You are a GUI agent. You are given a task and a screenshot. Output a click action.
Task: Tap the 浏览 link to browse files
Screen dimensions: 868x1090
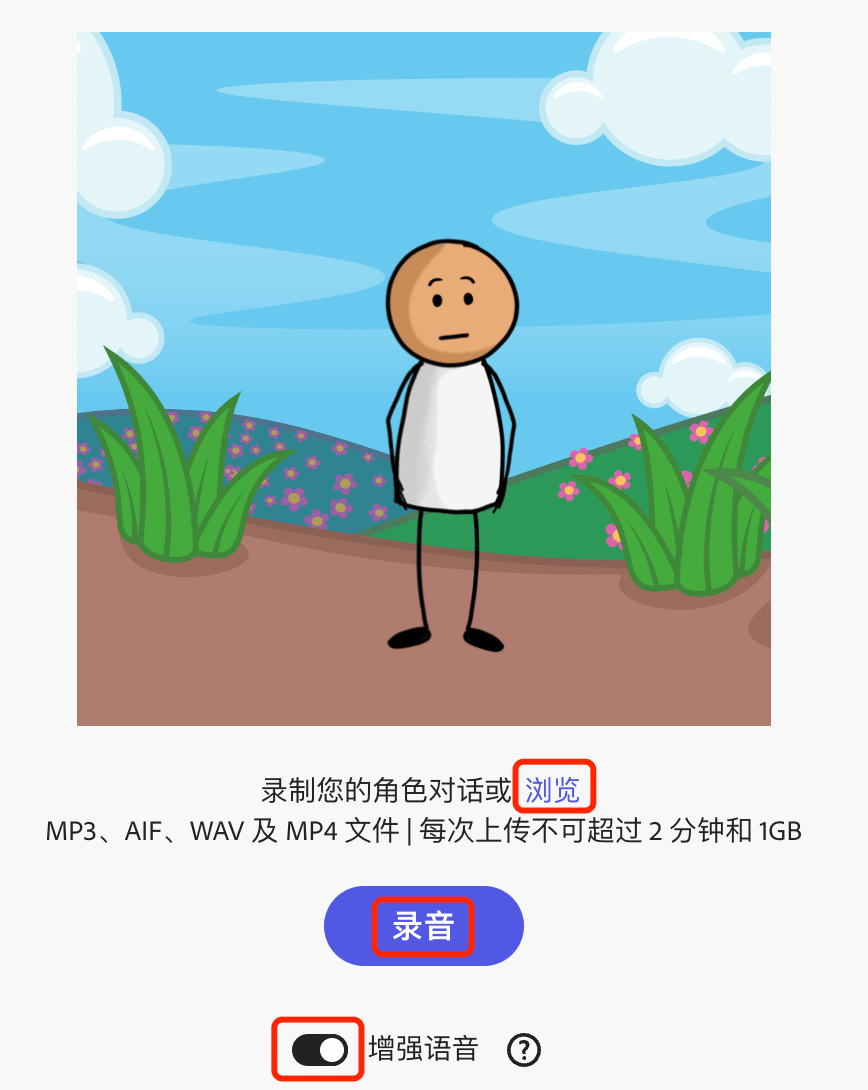coord(553,791)
